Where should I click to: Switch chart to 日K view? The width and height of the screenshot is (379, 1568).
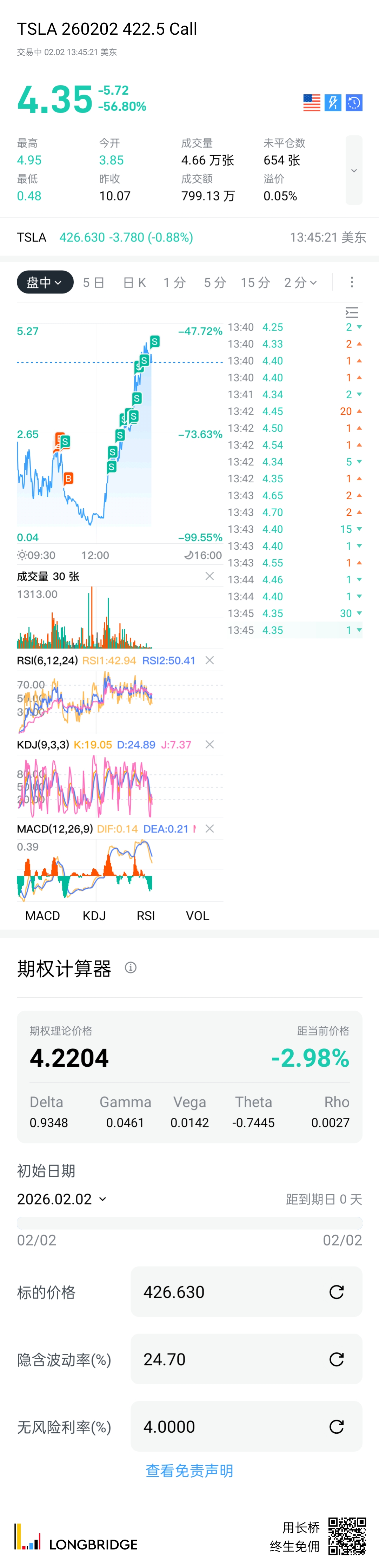[135, 283]
